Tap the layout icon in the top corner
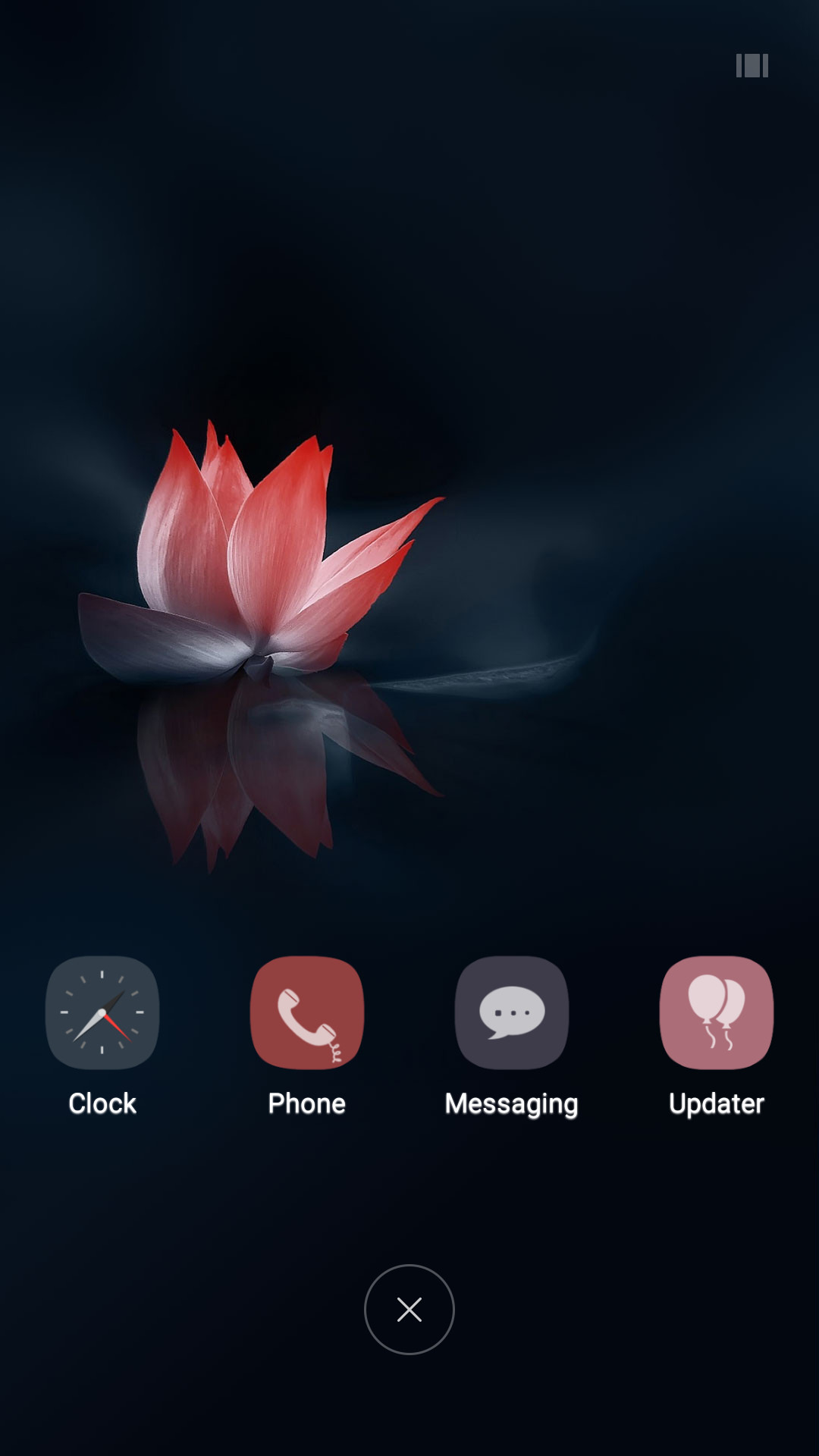Image resolution: width=819 pixels, height=1456 pixels. click(752, 65)
